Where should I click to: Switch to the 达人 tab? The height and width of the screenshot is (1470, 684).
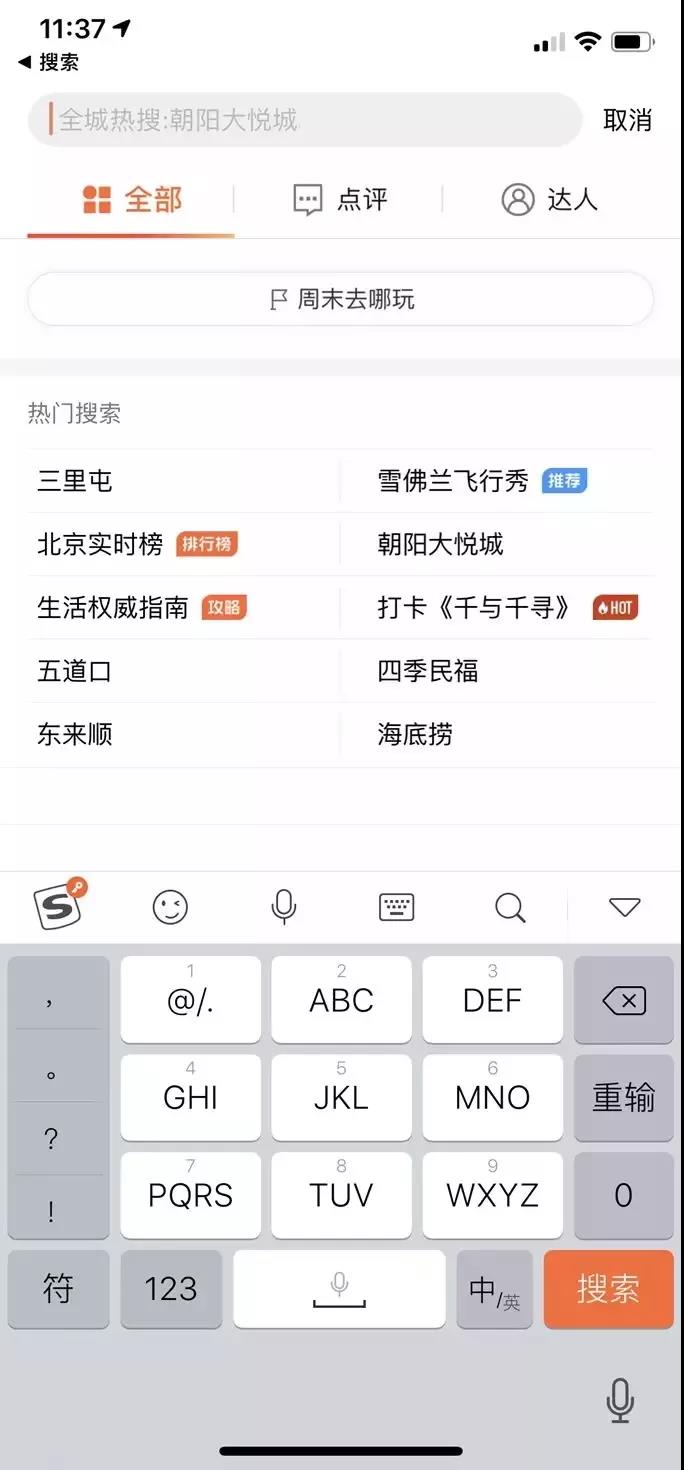point(549,199)
